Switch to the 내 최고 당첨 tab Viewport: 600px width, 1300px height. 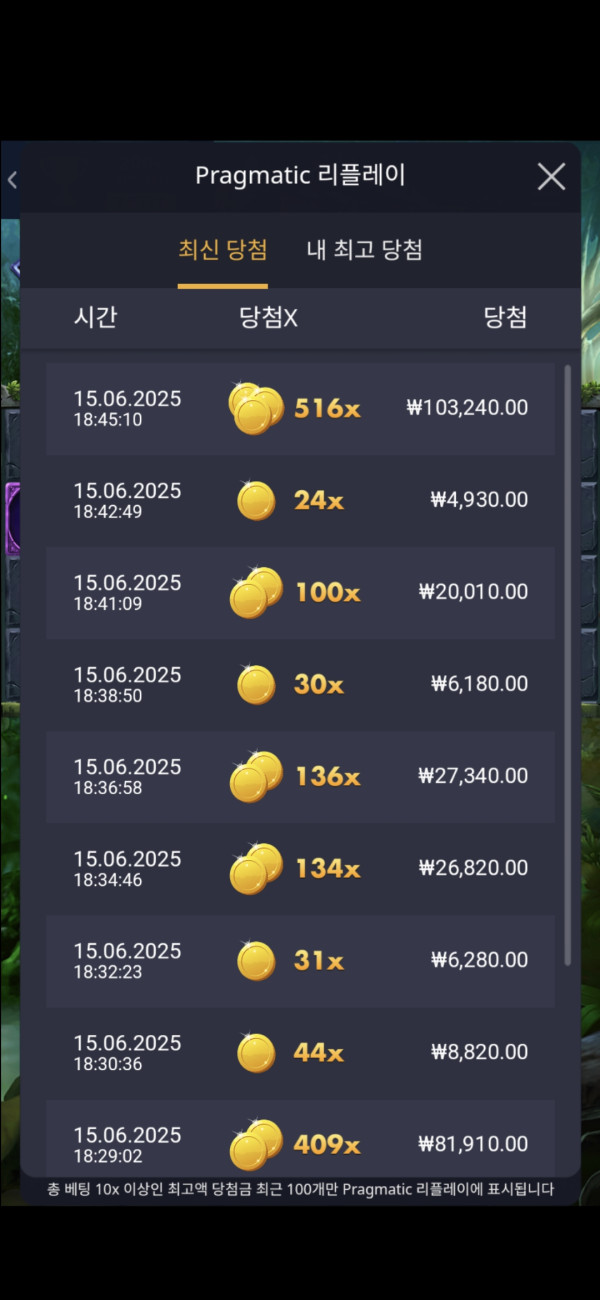tap(364, 250)
